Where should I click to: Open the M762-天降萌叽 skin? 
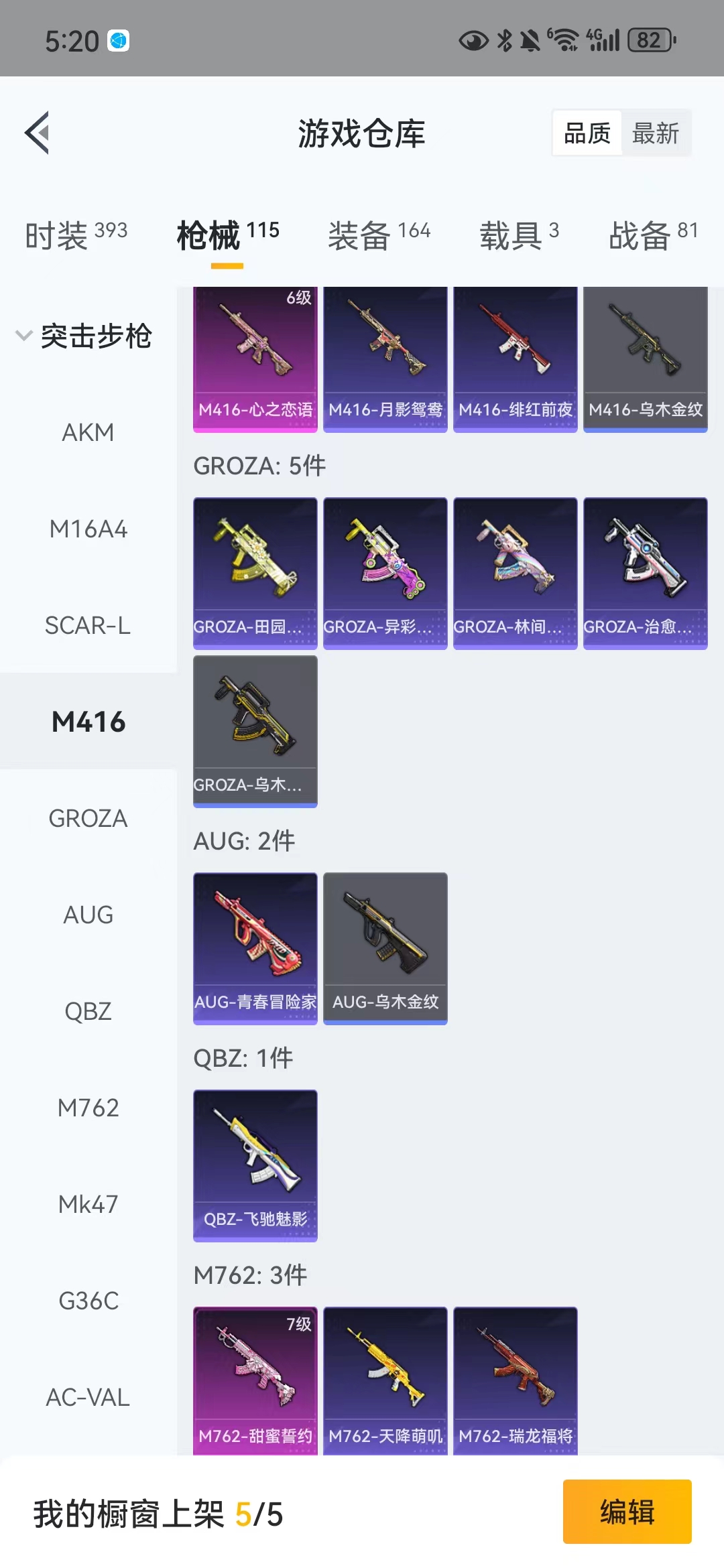[385, 1380]
